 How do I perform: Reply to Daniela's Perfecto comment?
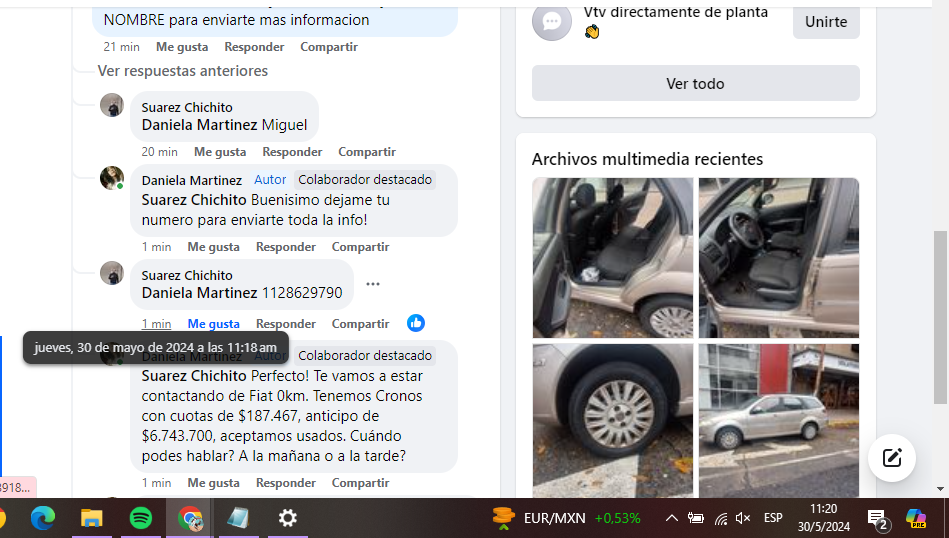(285, 483)
